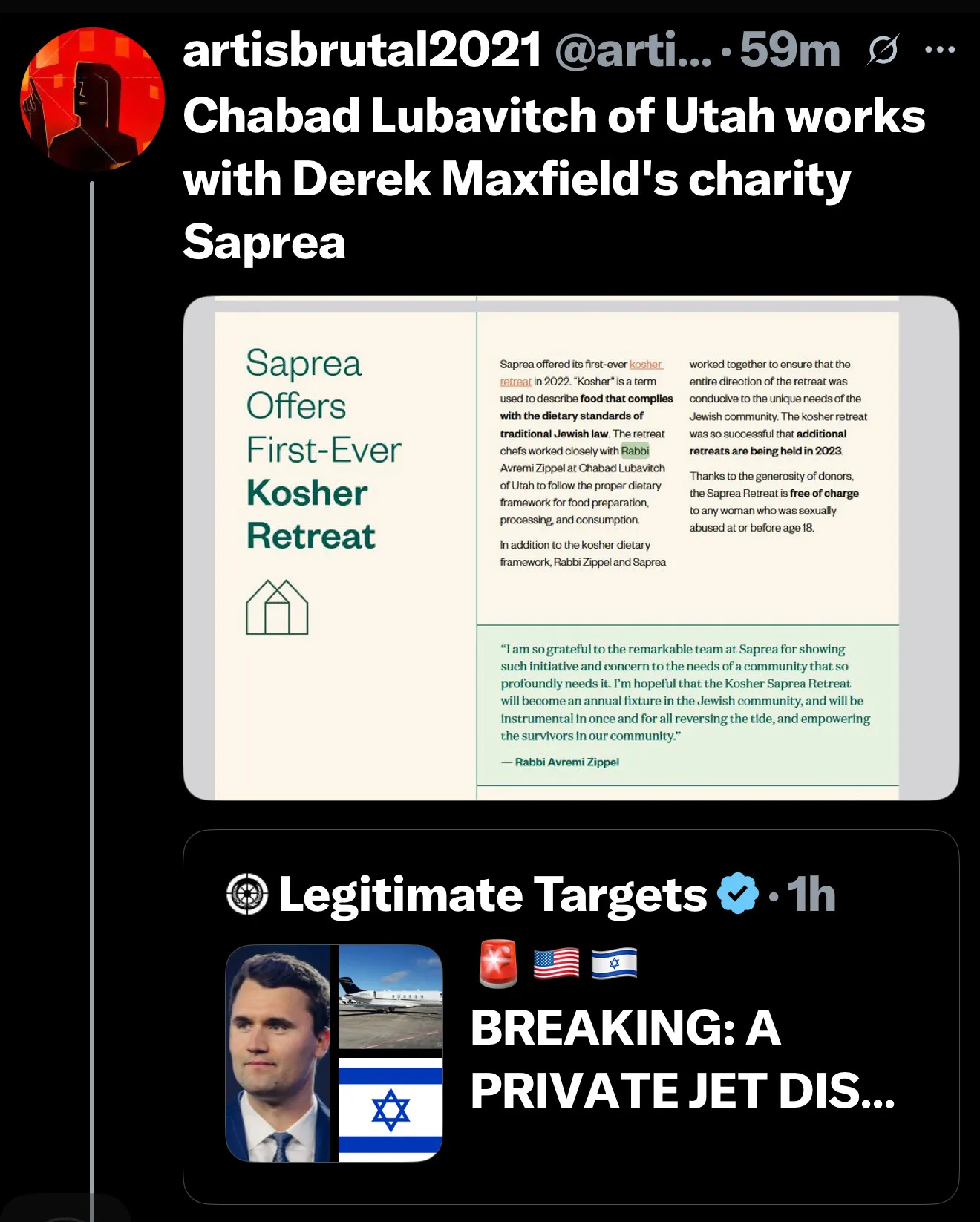
Task: Open the Saprea Kosher Retreat image
Action: point(570,548)
